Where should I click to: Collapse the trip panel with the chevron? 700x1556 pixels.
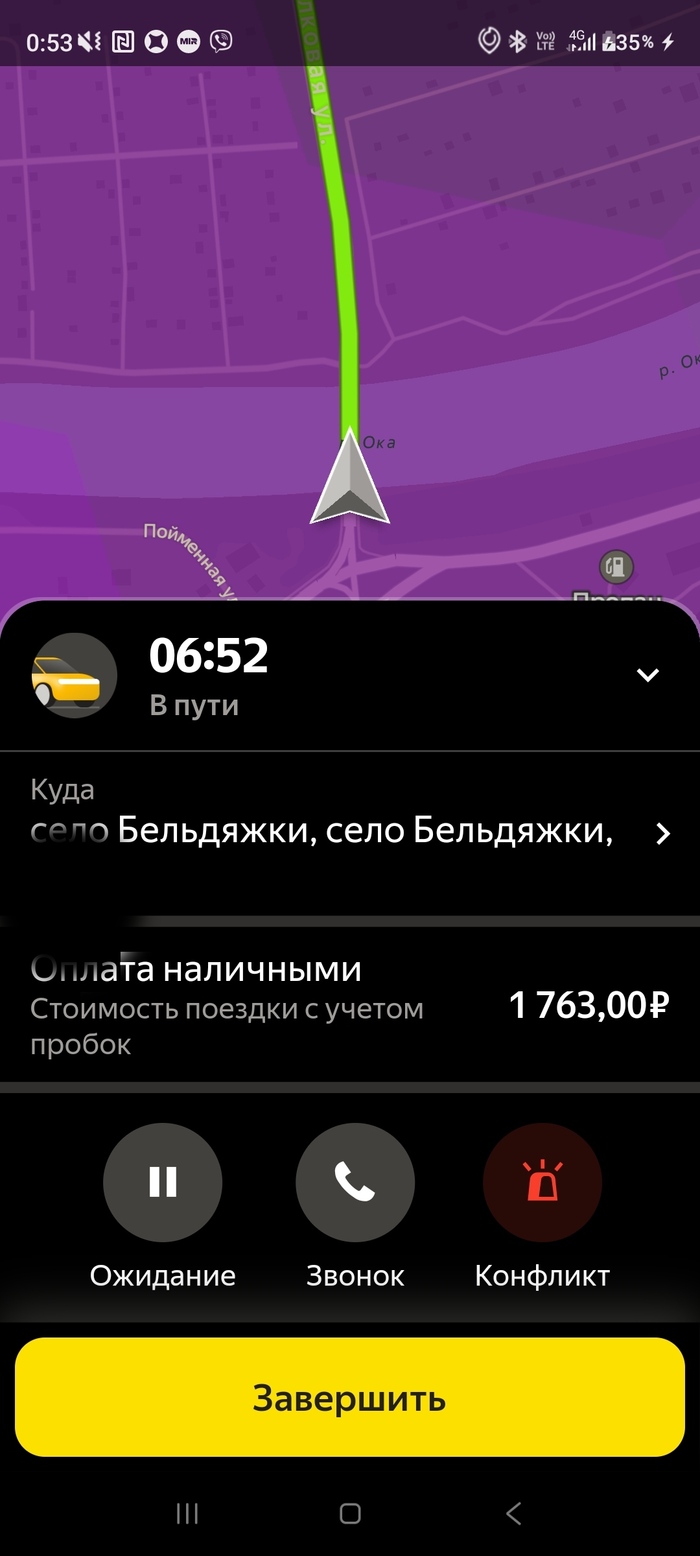648,675
